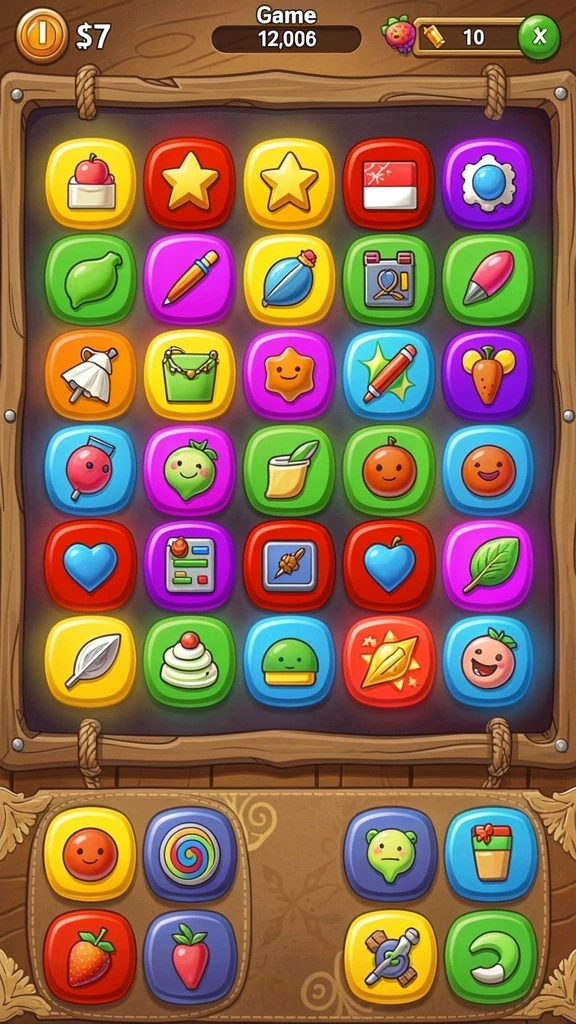The width and height of the screenshot is (576, 1024).
Task: Select the gift cup booster
Action: point(491,854)
